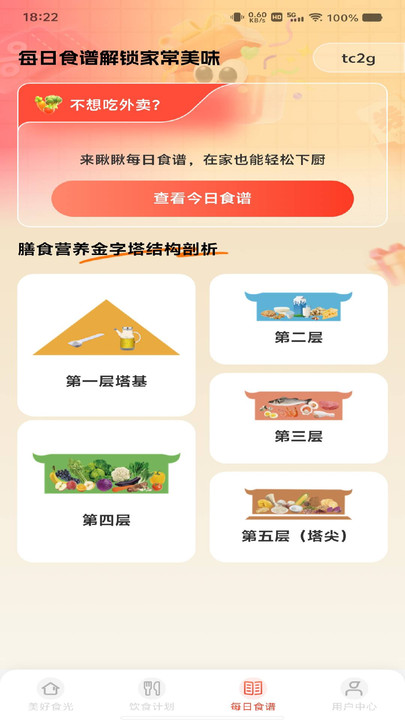This screenshot has height=720, width=405.
Task: Tap the tc2g pill button
Action: [359, 58]
